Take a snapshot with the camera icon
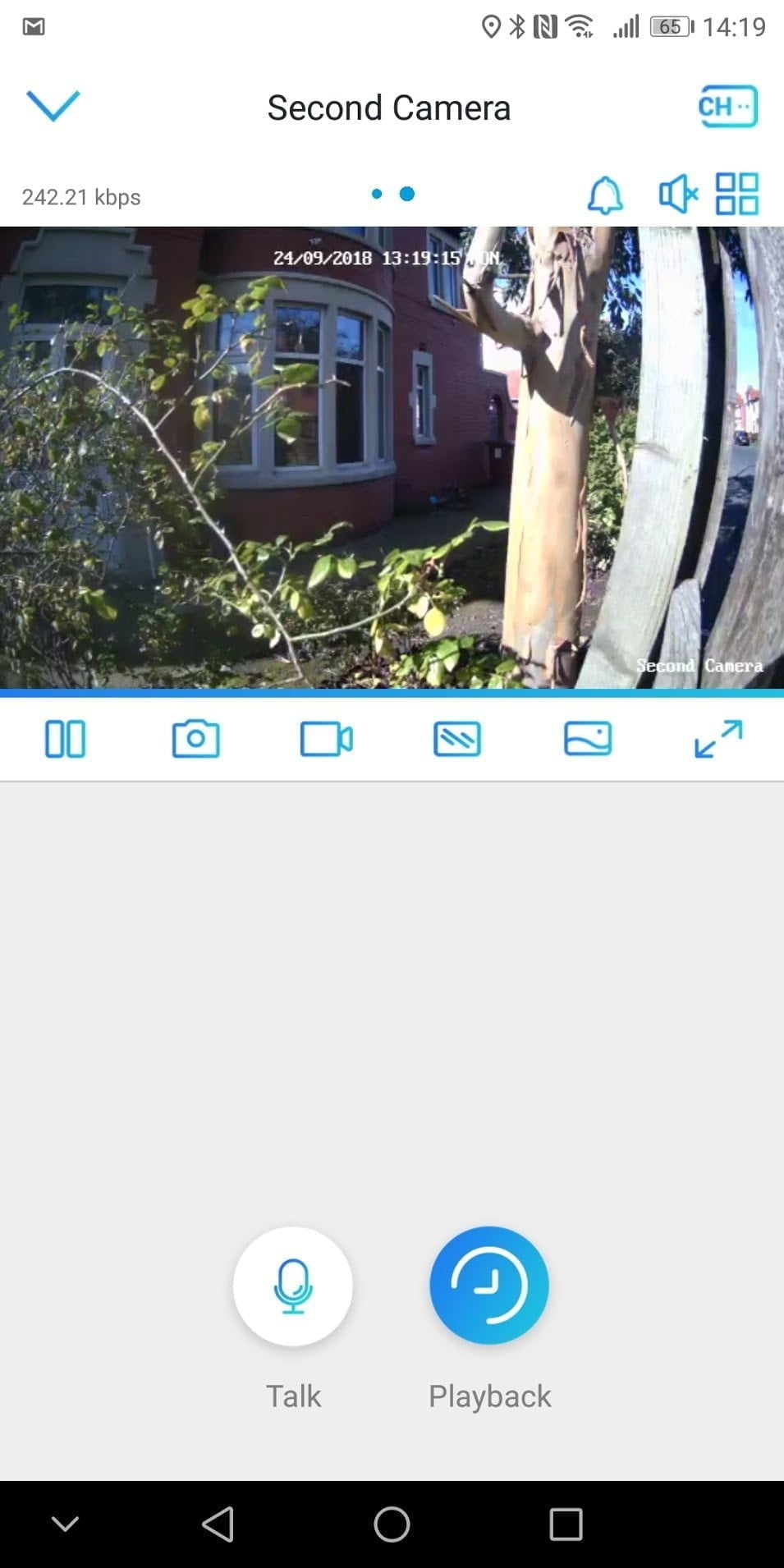This screenshot has width=784, height=1568. 195,738
